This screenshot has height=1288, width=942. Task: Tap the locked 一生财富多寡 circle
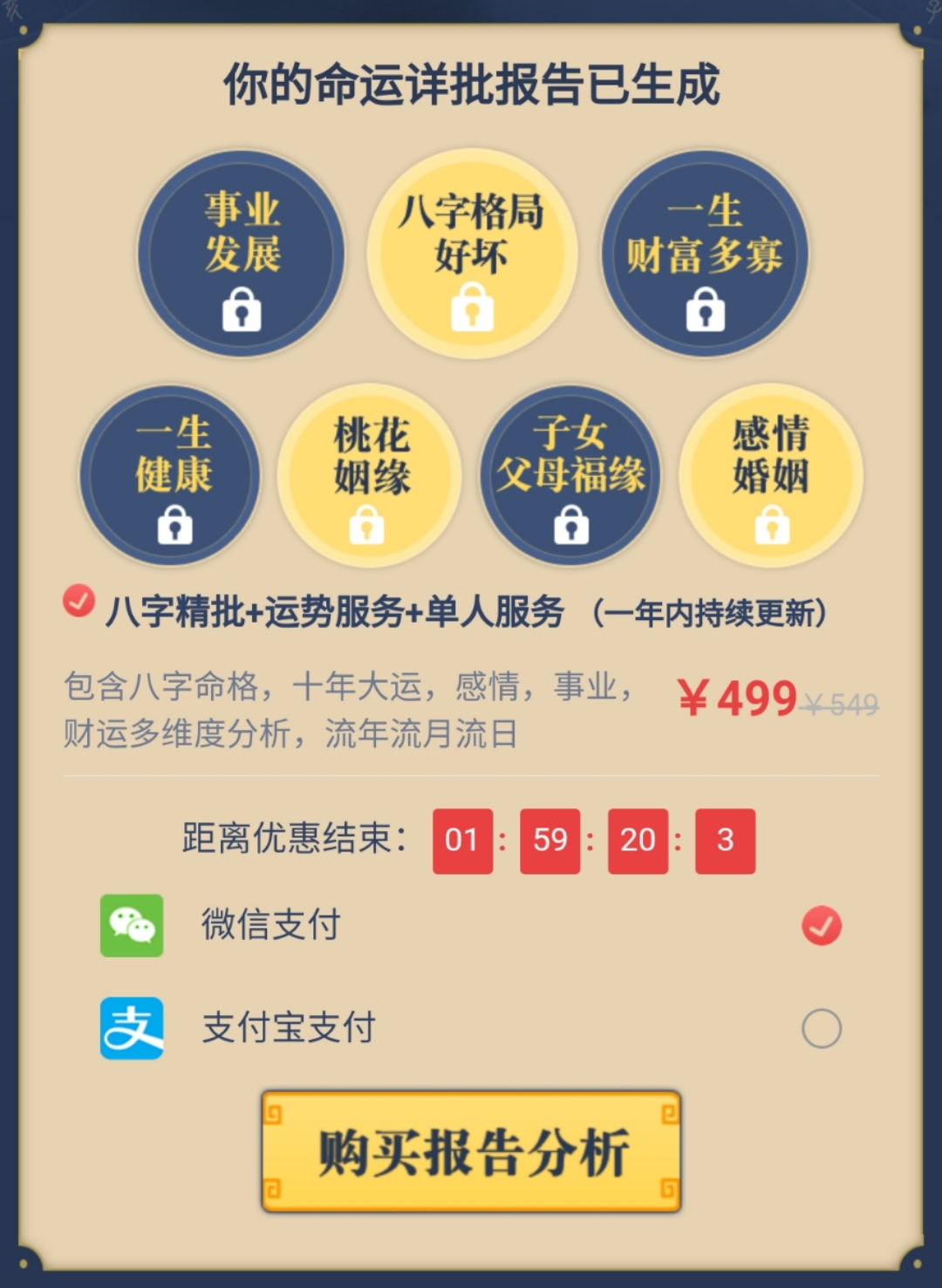[705, 254]
